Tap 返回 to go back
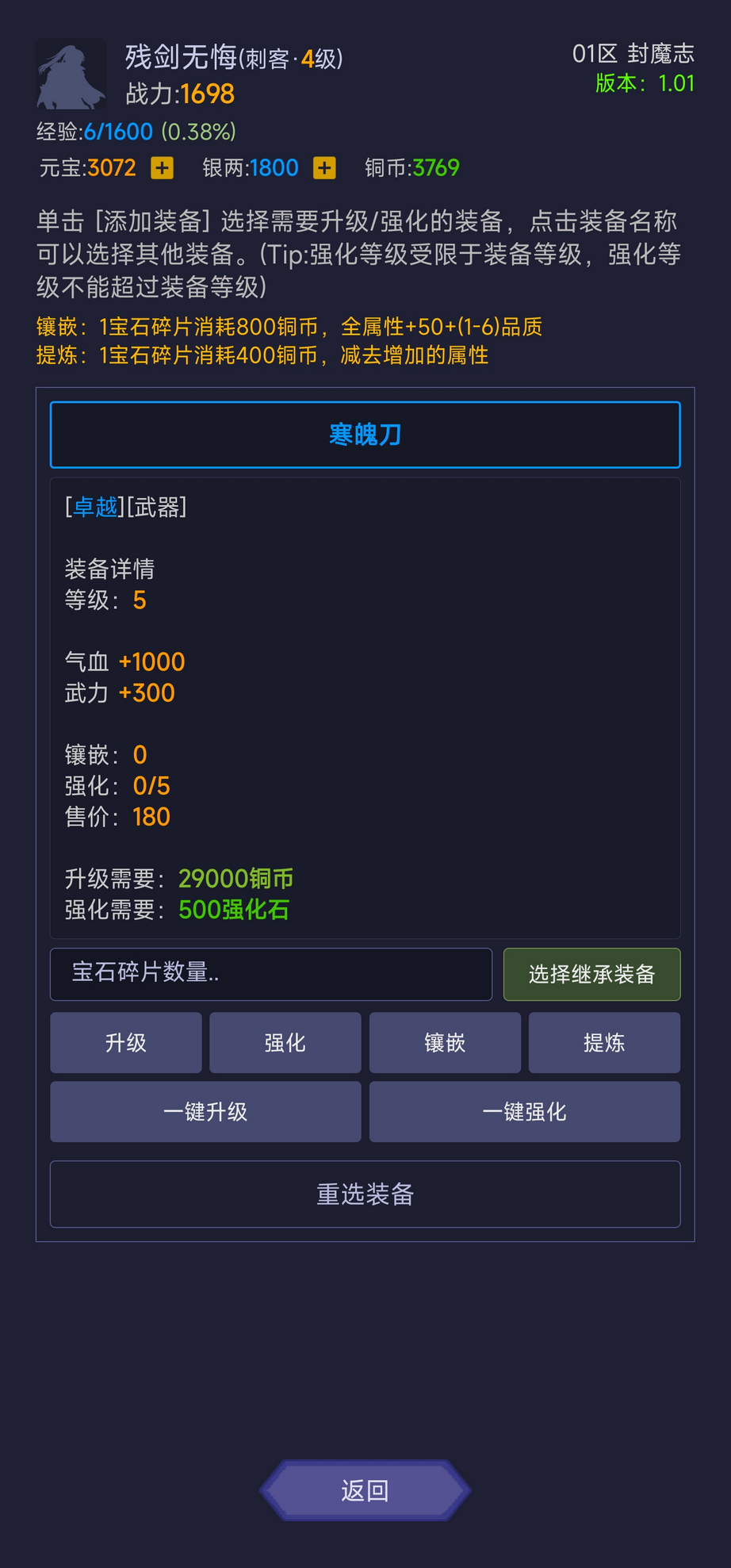This screenshot has height=1568, width=731. click(365, 1490)
